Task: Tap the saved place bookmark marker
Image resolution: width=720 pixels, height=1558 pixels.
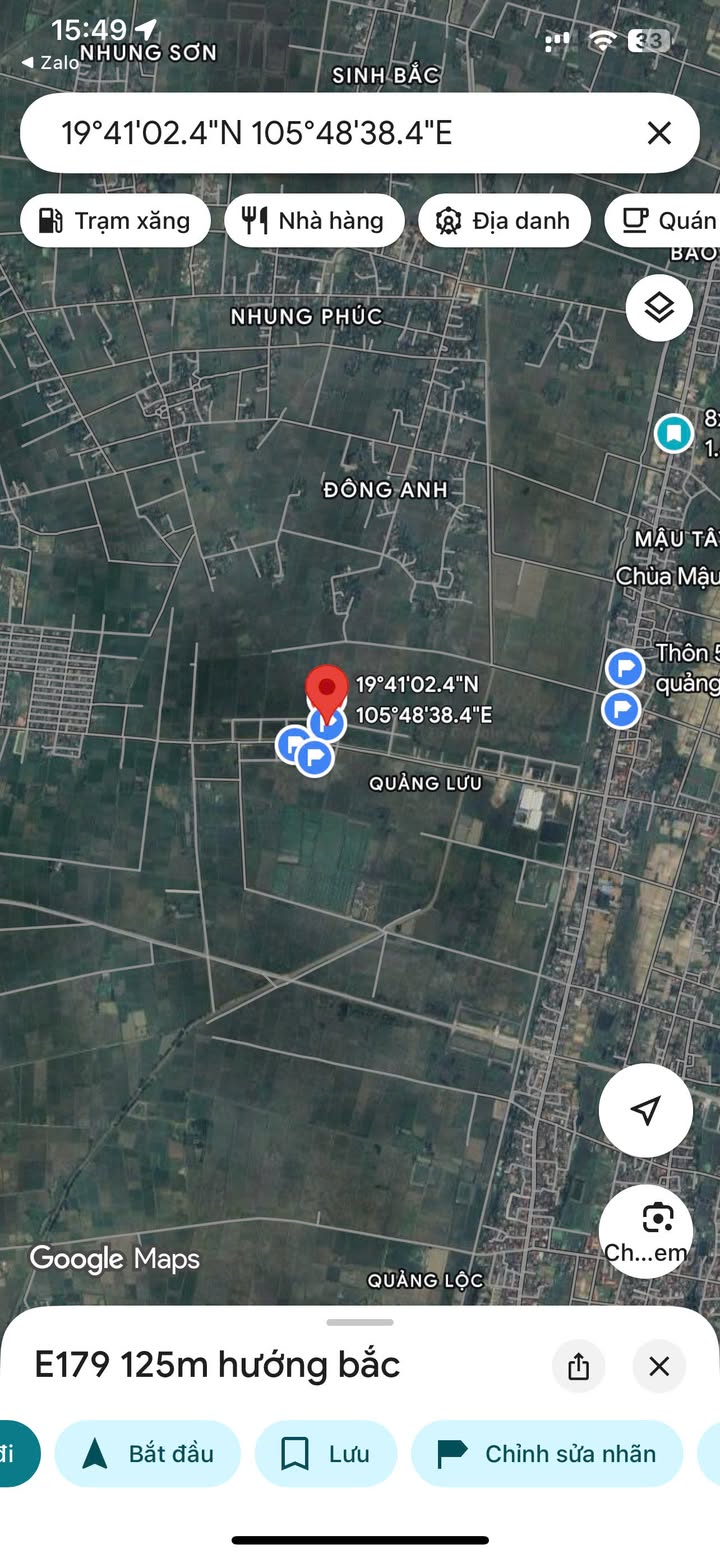Action: [x=674, y=434]
